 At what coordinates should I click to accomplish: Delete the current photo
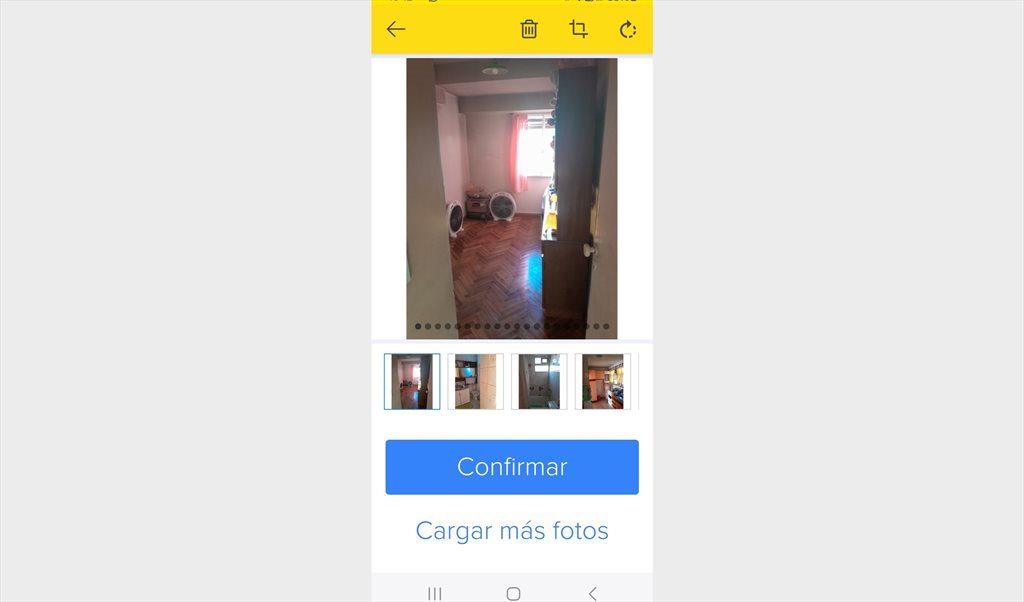[x=529, y=30]
